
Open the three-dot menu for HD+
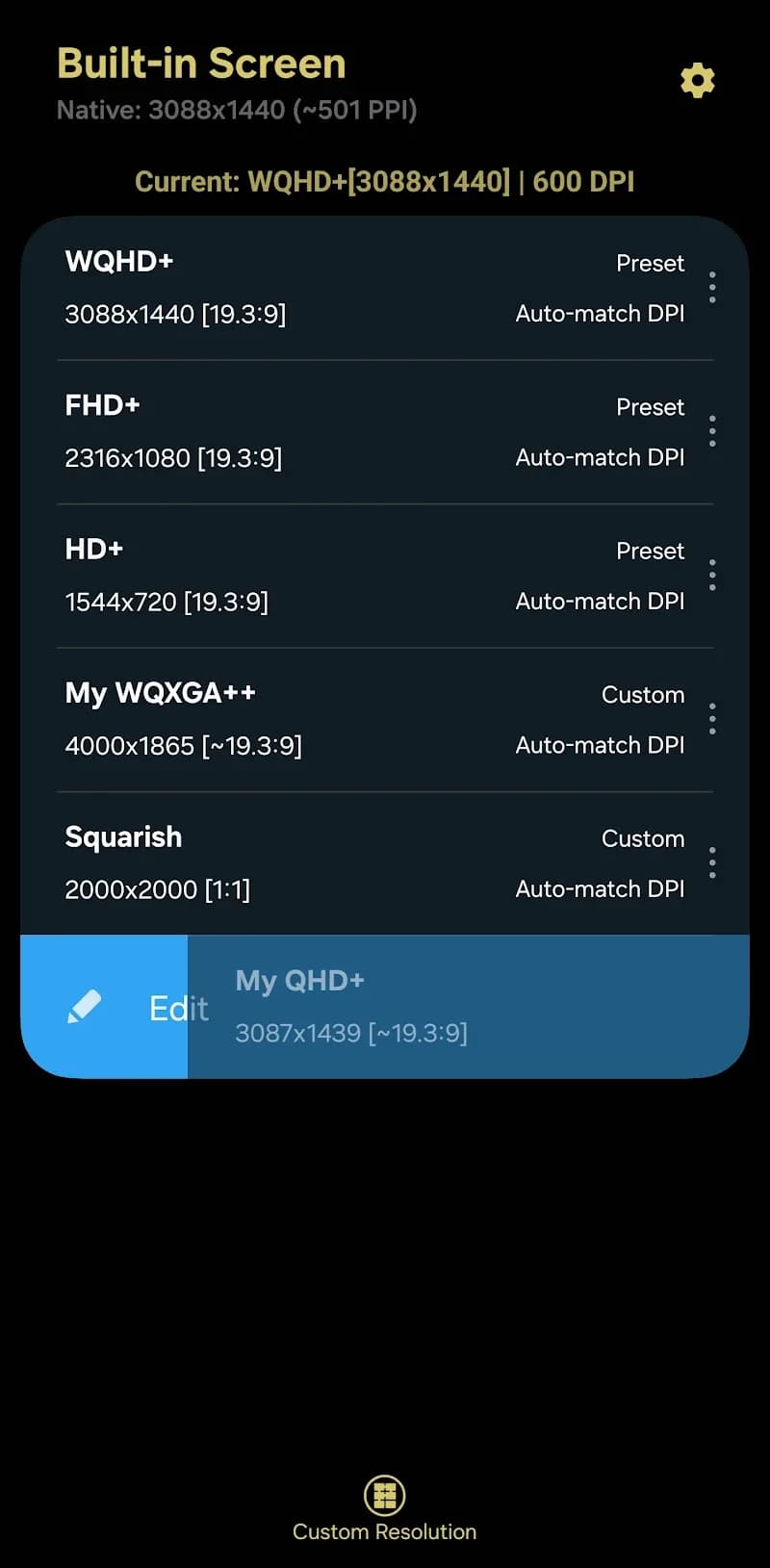712,575
